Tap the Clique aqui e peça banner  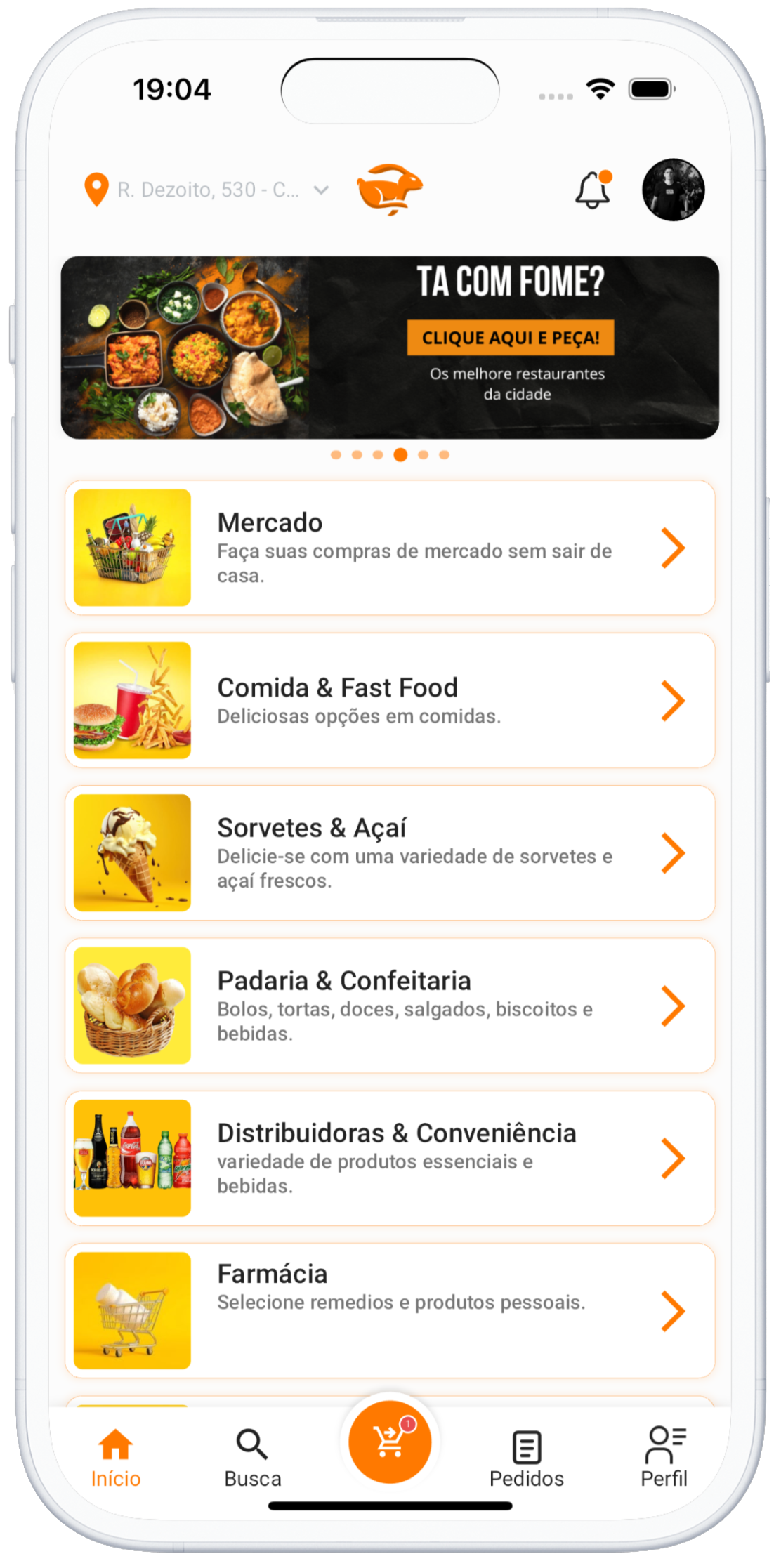coord(511,338)
